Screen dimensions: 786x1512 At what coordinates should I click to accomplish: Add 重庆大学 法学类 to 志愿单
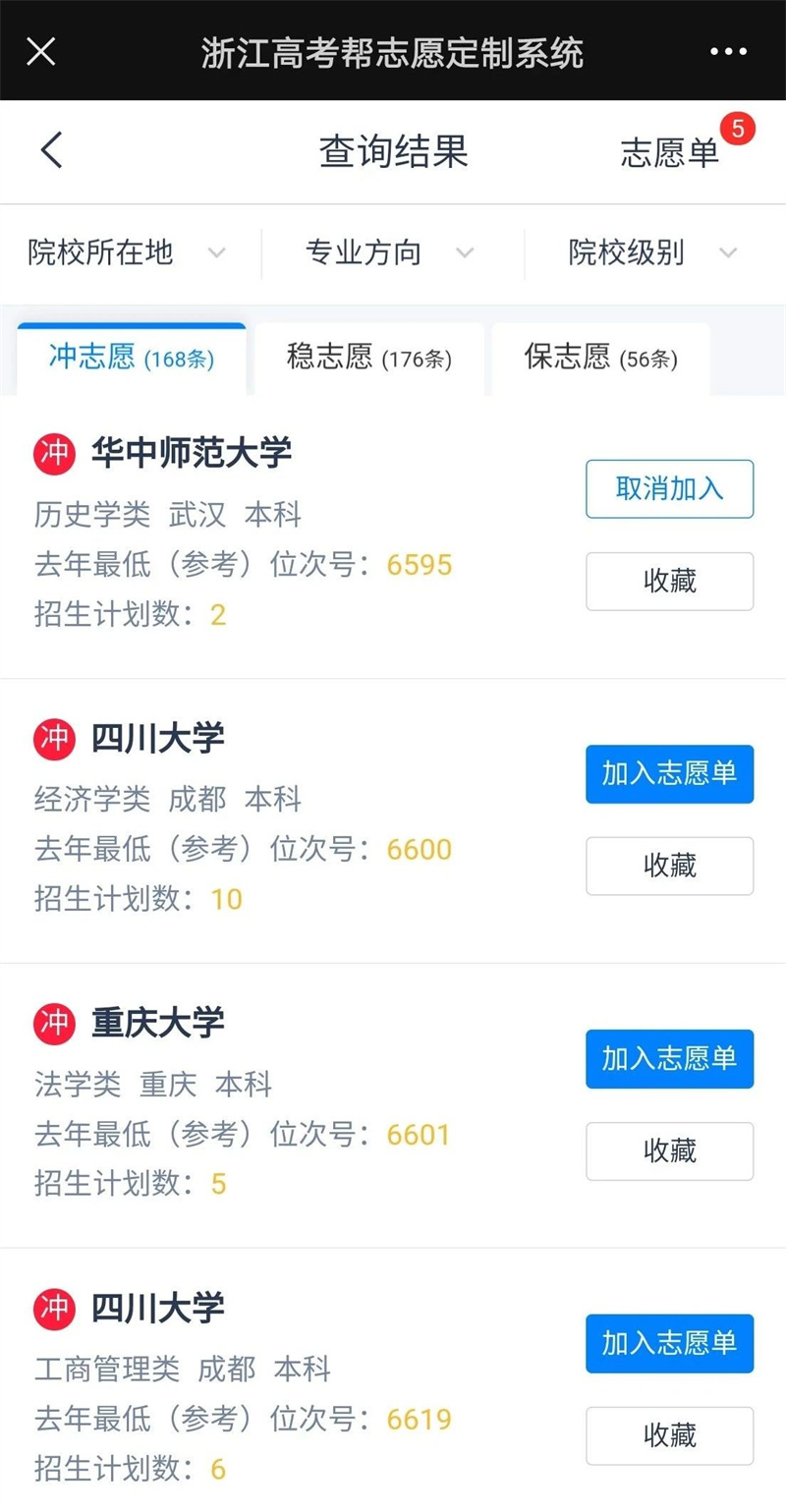(x=669, y=1059)
